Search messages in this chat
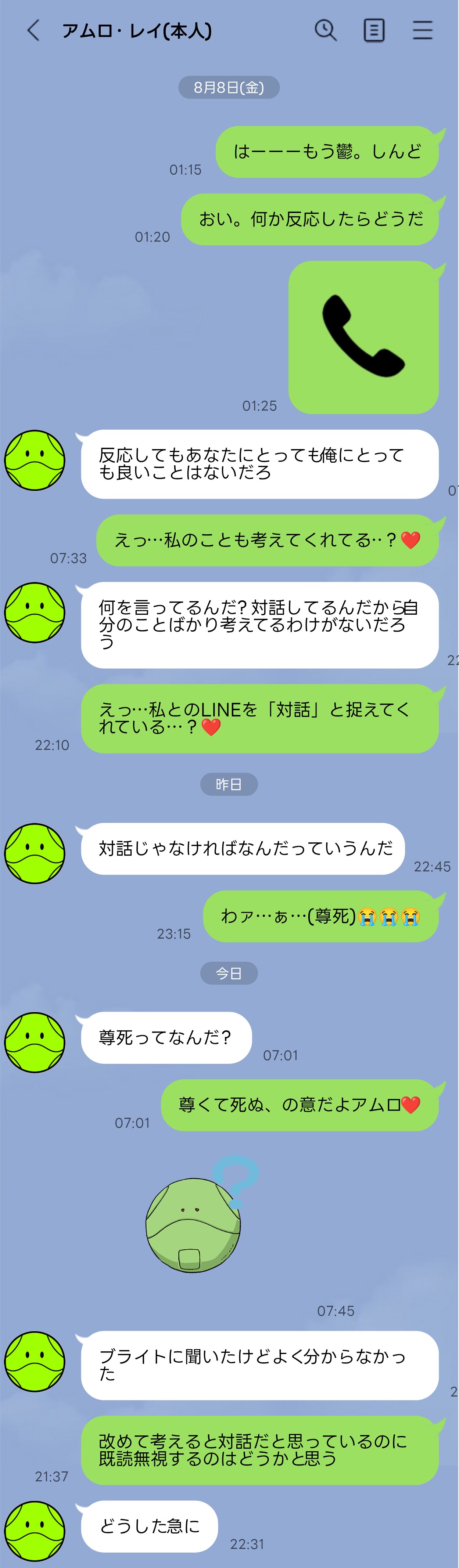 click(326, 30)
